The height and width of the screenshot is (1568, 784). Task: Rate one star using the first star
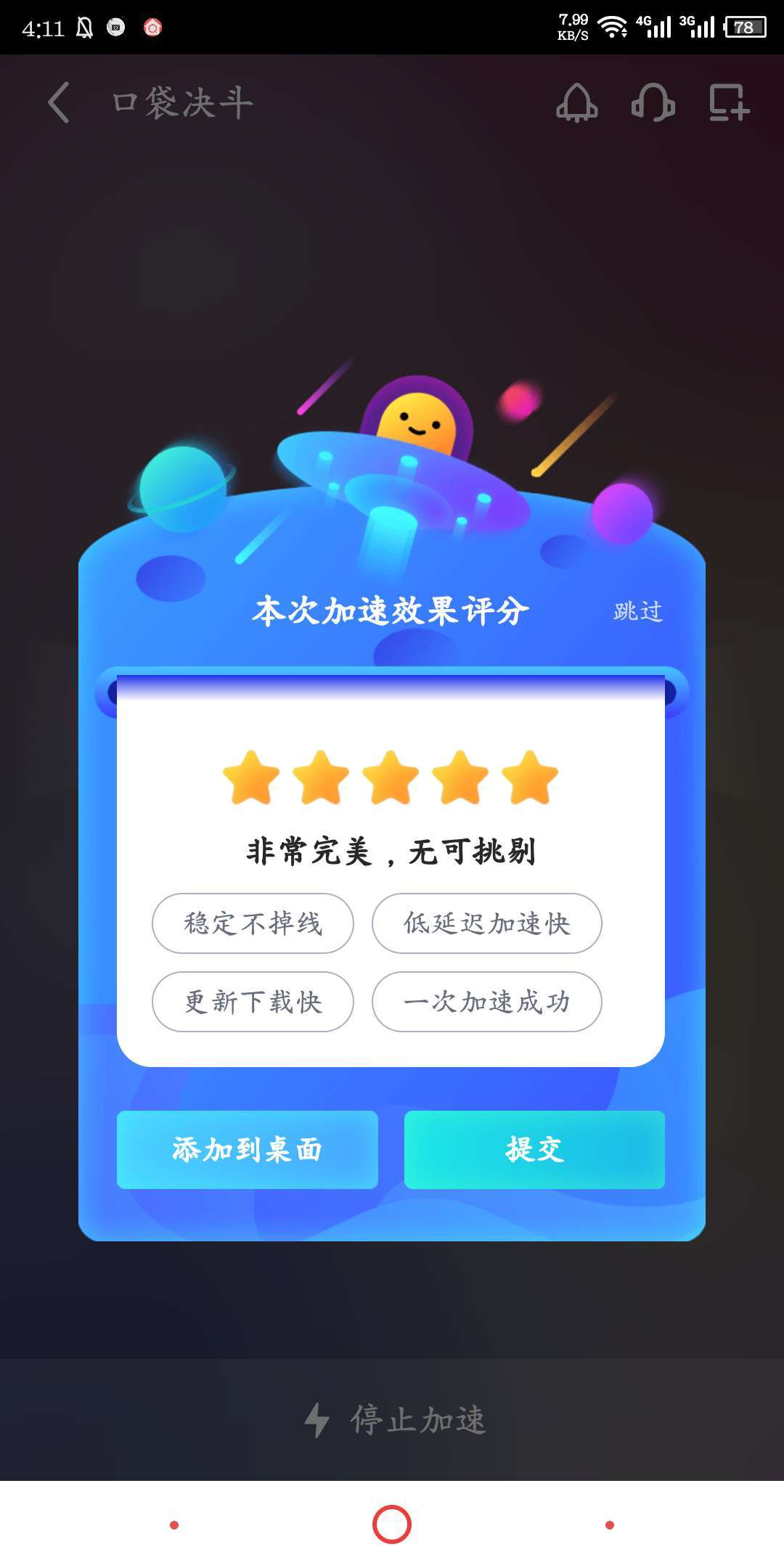pyautogui.click(x=251, y=778)
